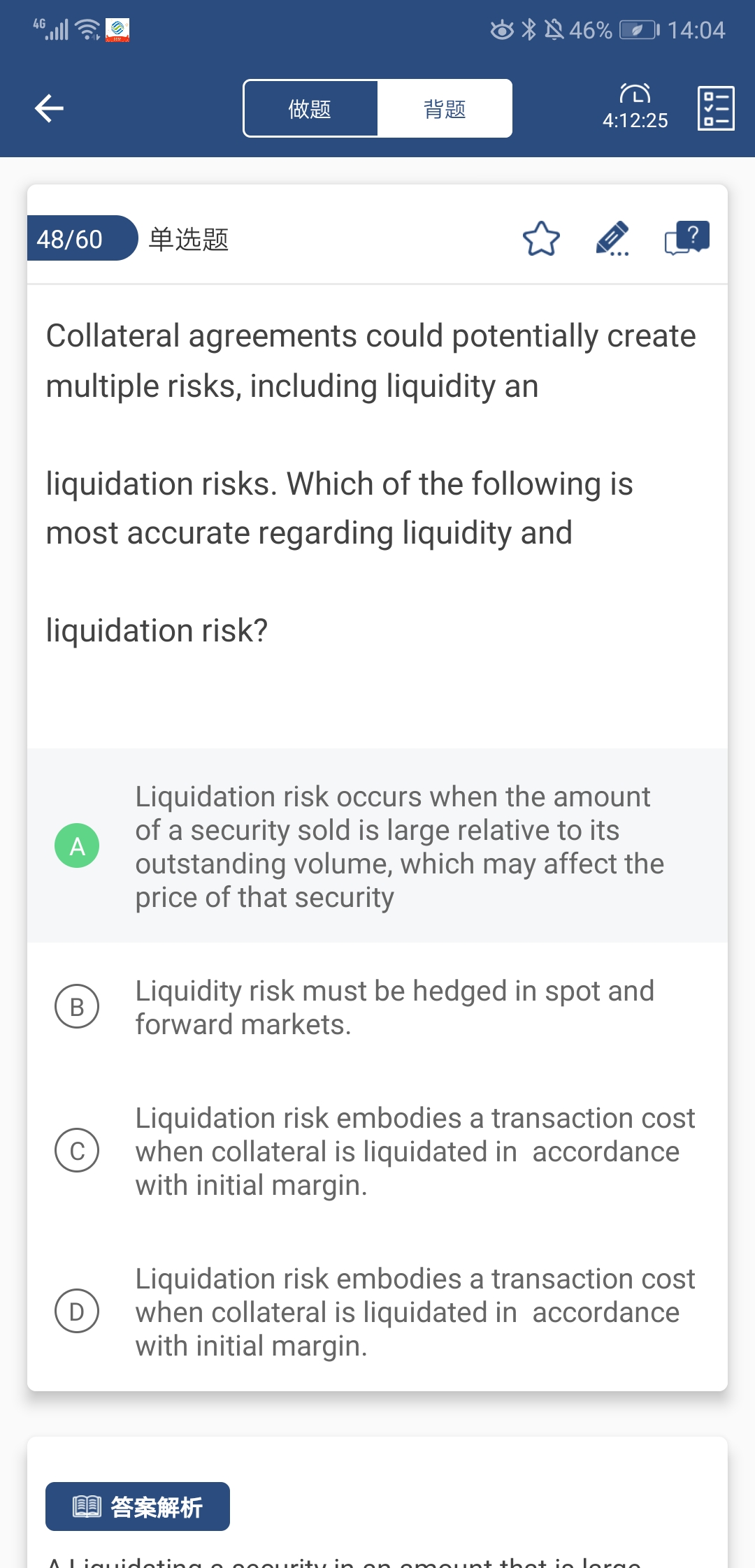Open the question feedback chat icon
Image resolution: width=755 pixels, height=1568 pixels.
[x=686, y=239]
